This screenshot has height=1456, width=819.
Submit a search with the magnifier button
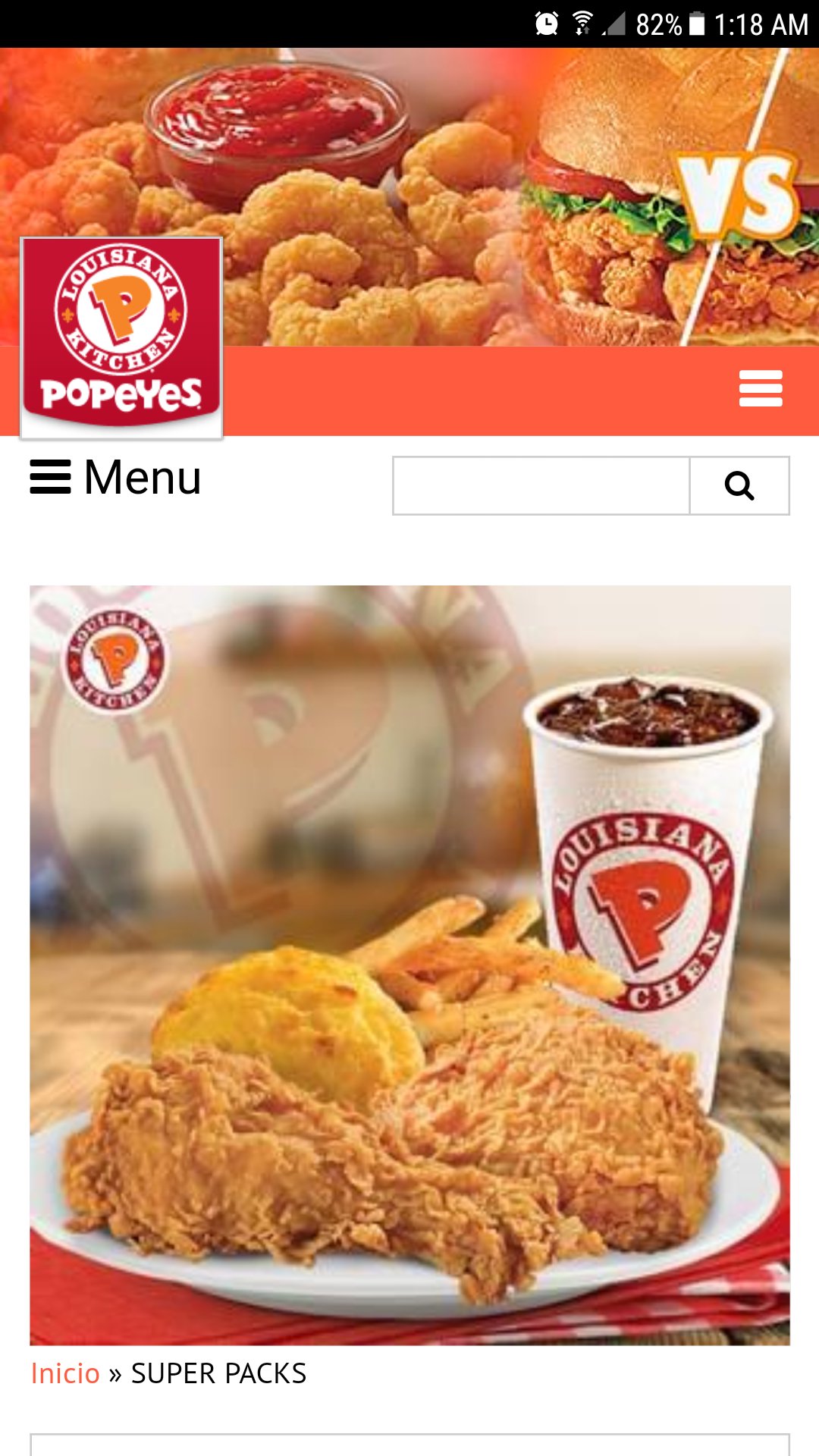click(739, 486)
